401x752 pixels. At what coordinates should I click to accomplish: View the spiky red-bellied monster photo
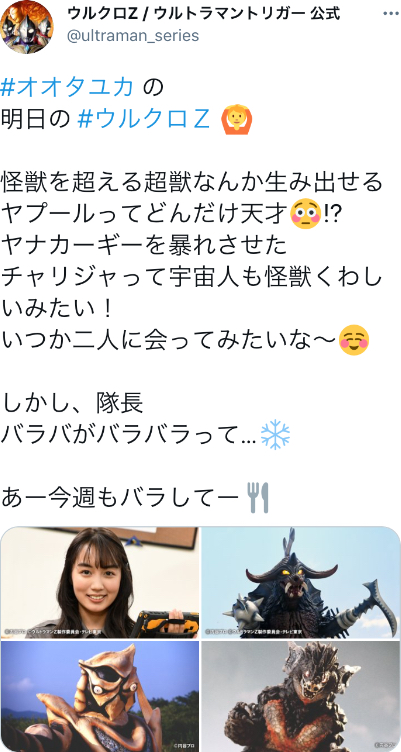[301, 696]
